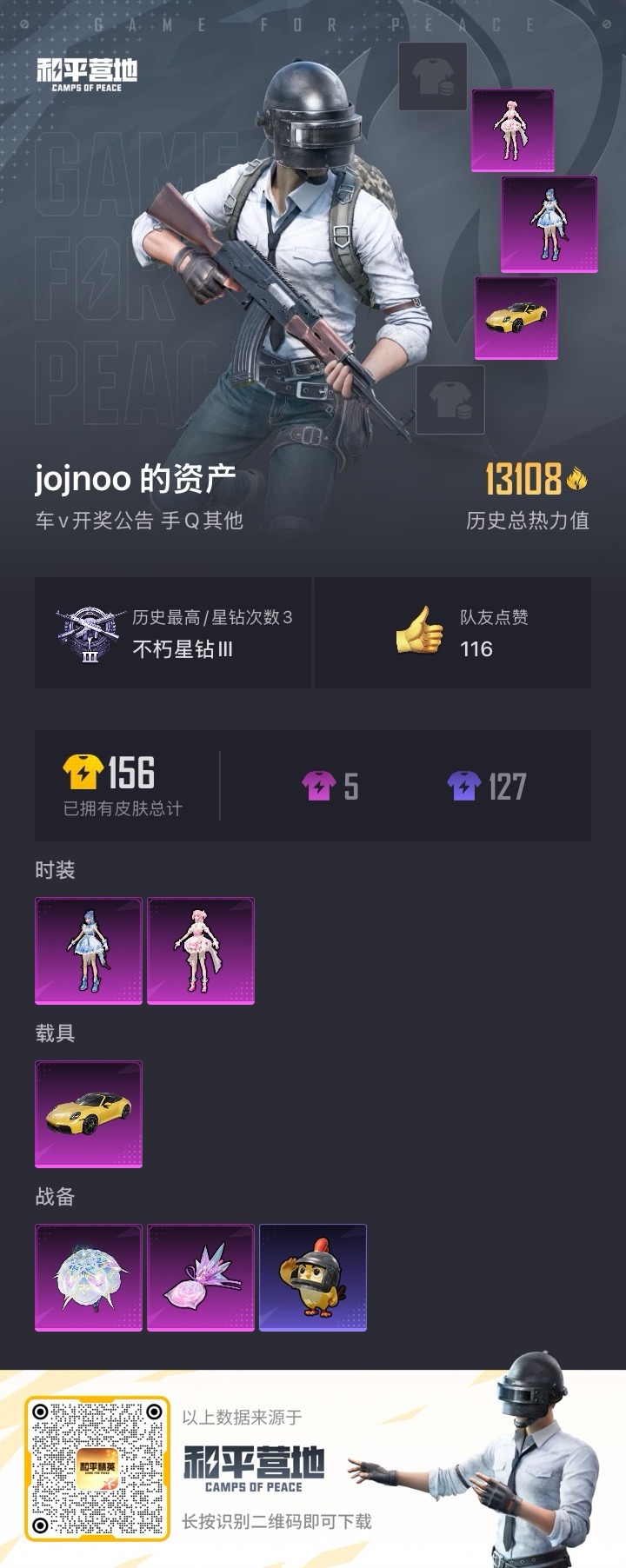626x1568 pixels.
Task: Select the crystal backpack item in 战备
Action: 201,1276
